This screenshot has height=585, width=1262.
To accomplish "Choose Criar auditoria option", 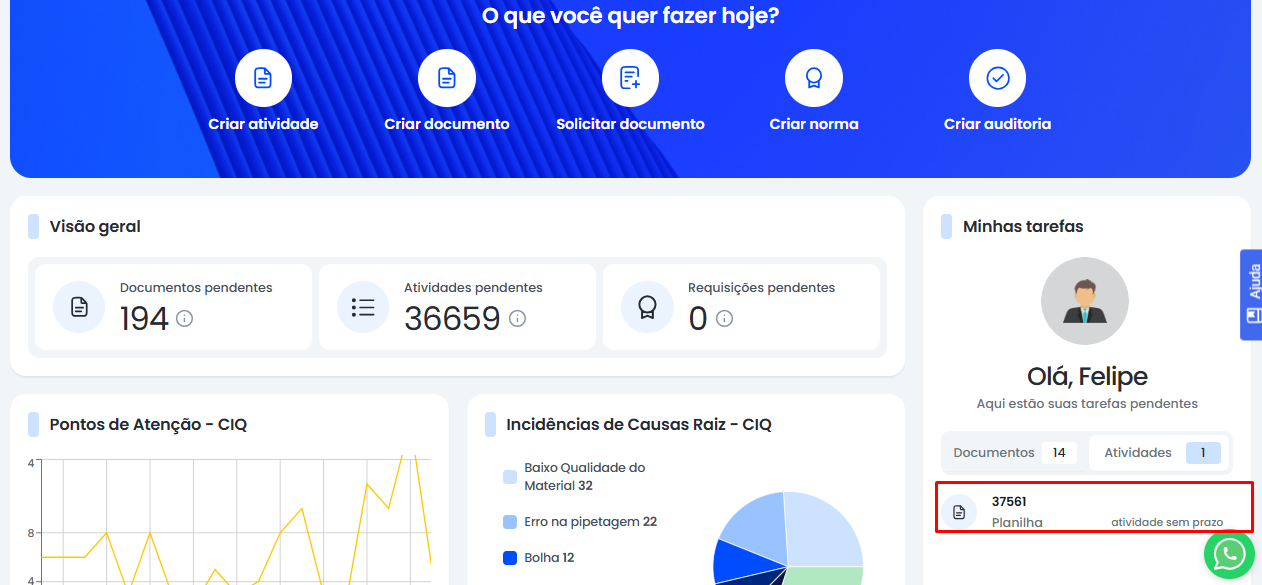I will 997,78.
